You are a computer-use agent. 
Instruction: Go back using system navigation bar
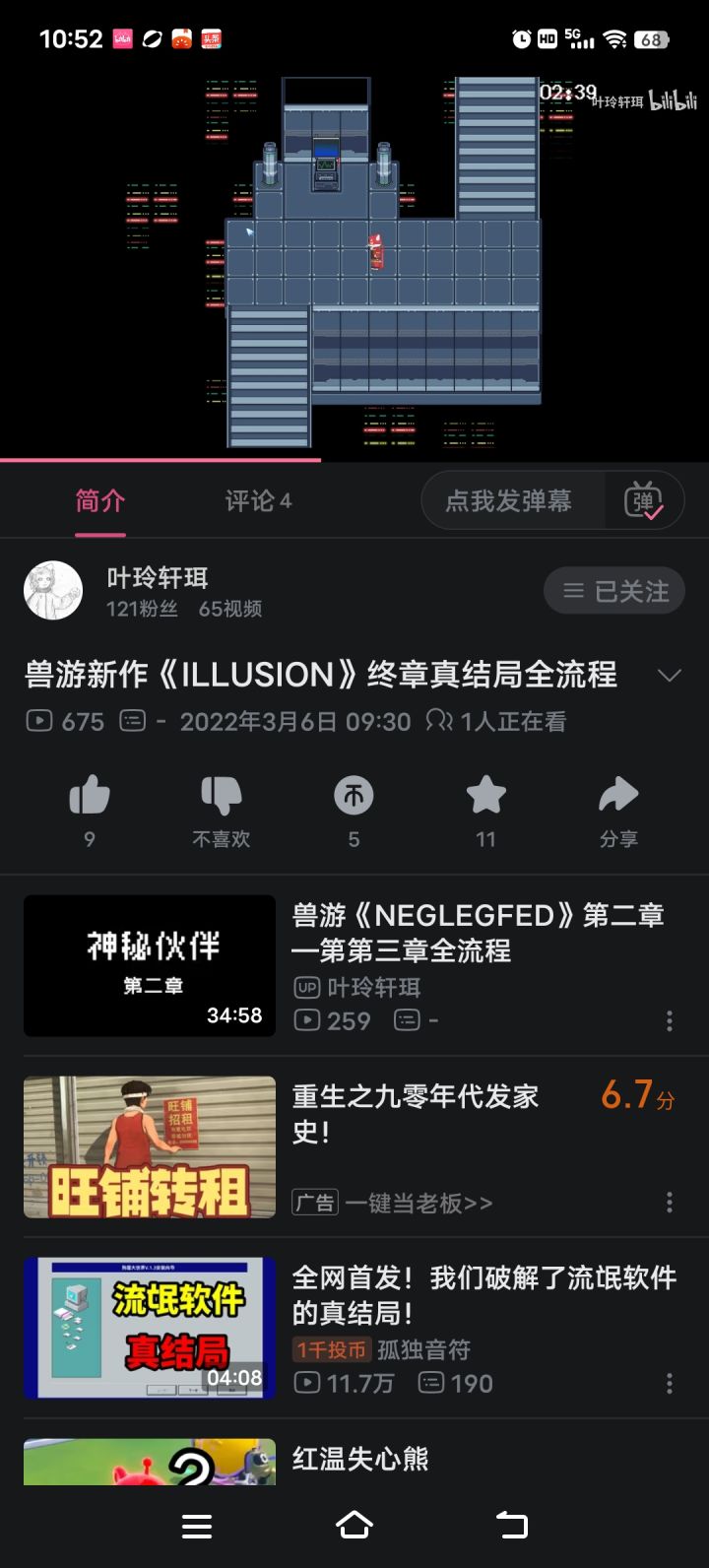click(512, 1526)
